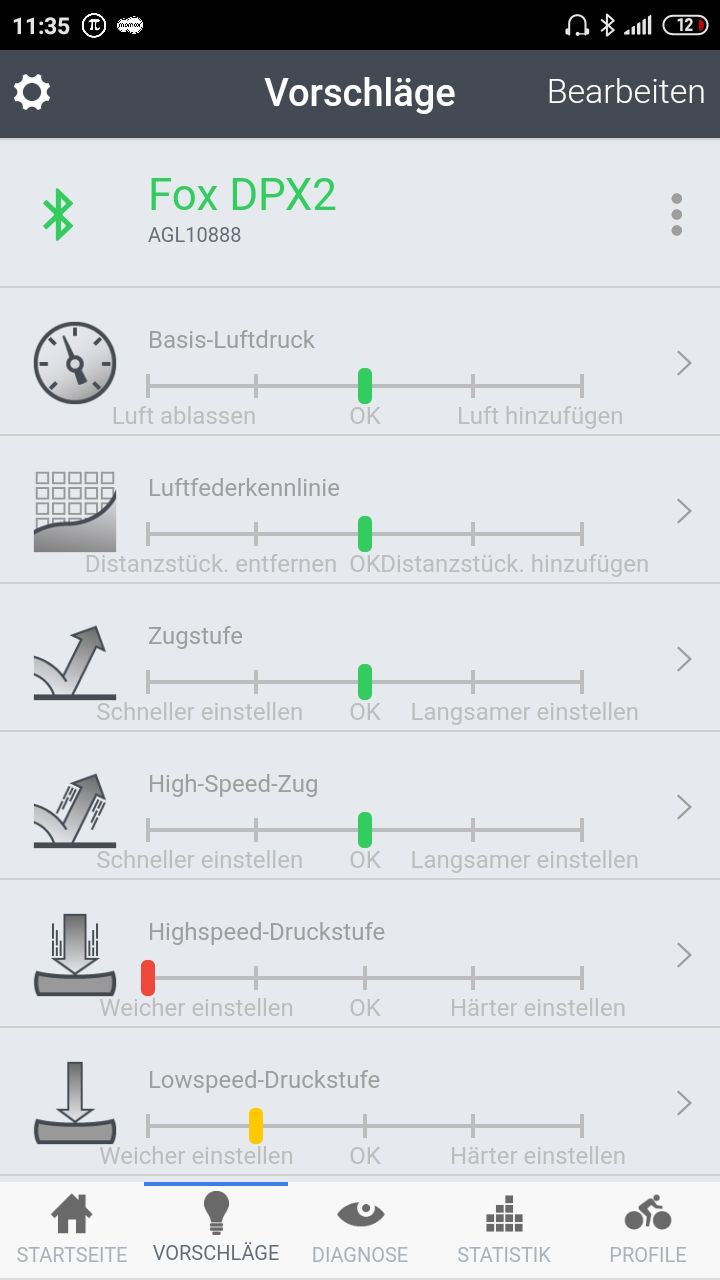Open the Fox DPX2 overflow menu

coord(677,215)
